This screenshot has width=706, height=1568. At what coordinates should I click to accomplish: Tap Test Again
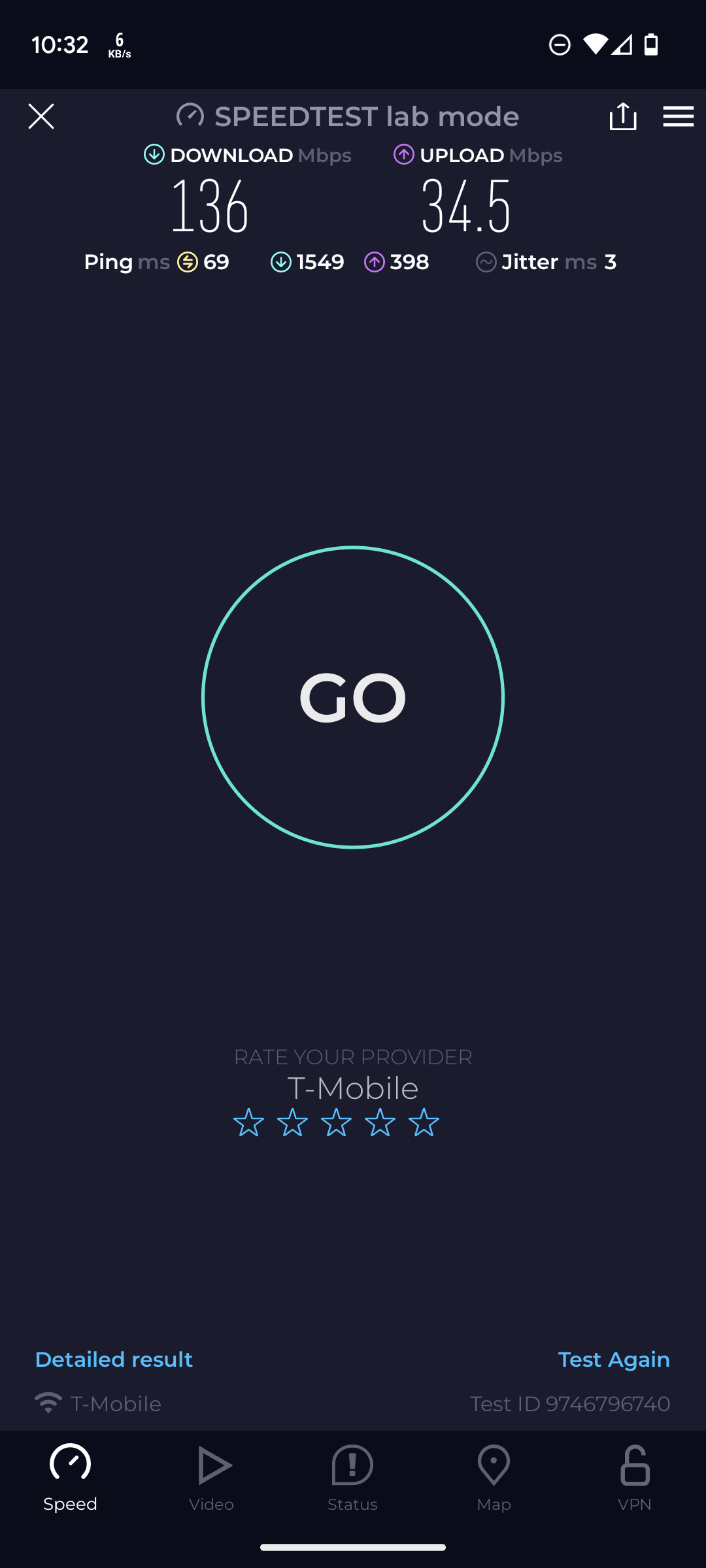point(613,1360)
